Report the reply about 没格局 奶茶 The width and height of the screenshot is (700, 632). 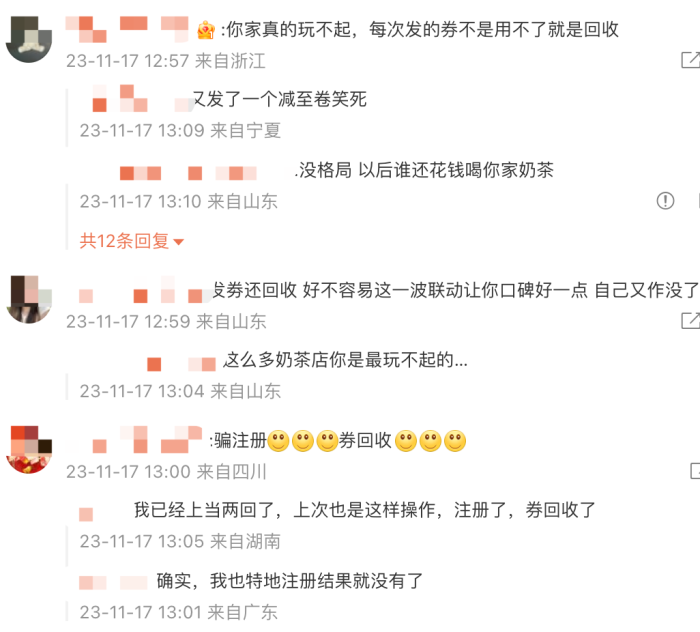[665, 201]
